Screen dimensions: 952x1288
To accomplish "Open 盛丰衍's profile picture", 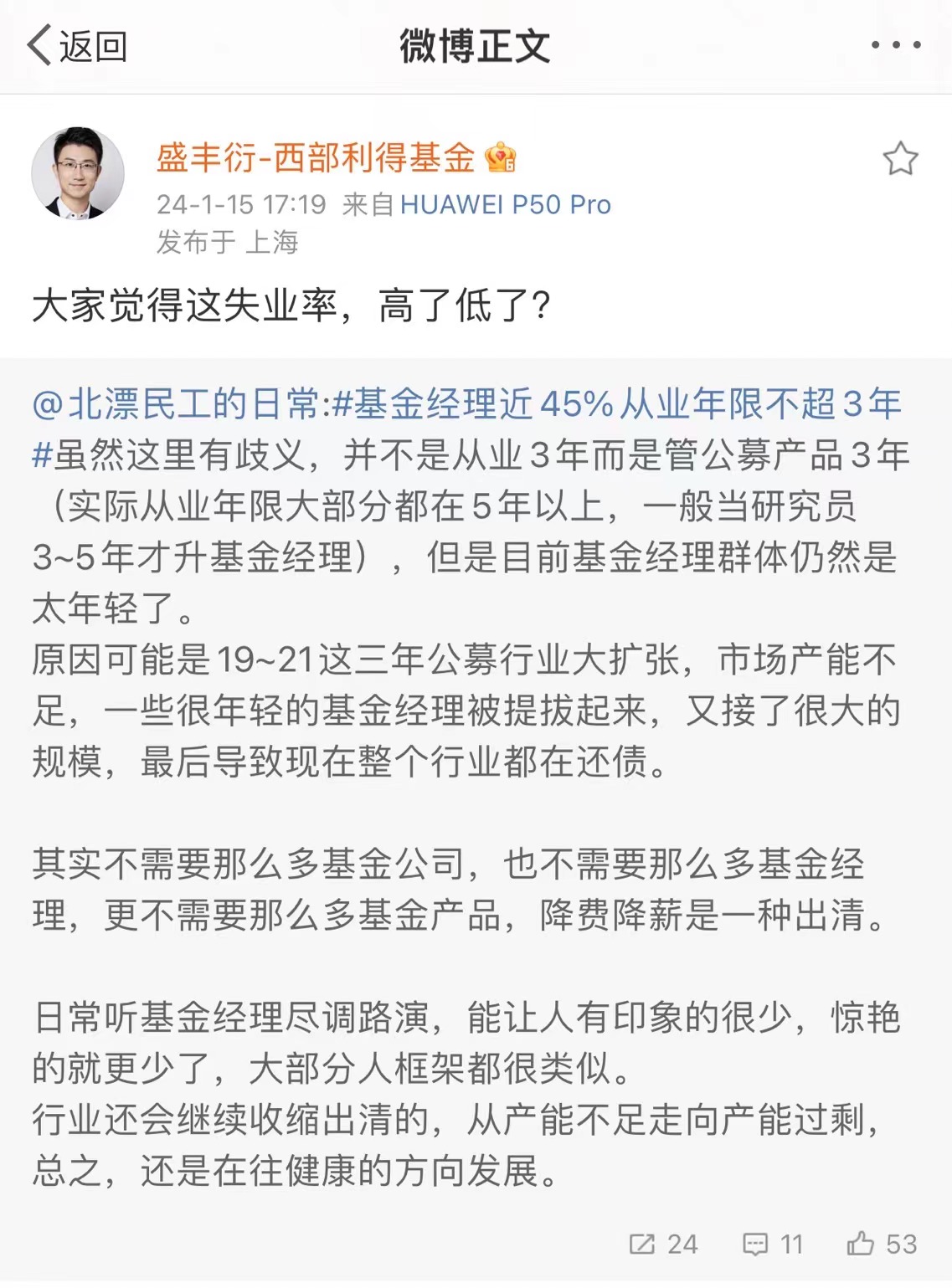I will (78, 173).
